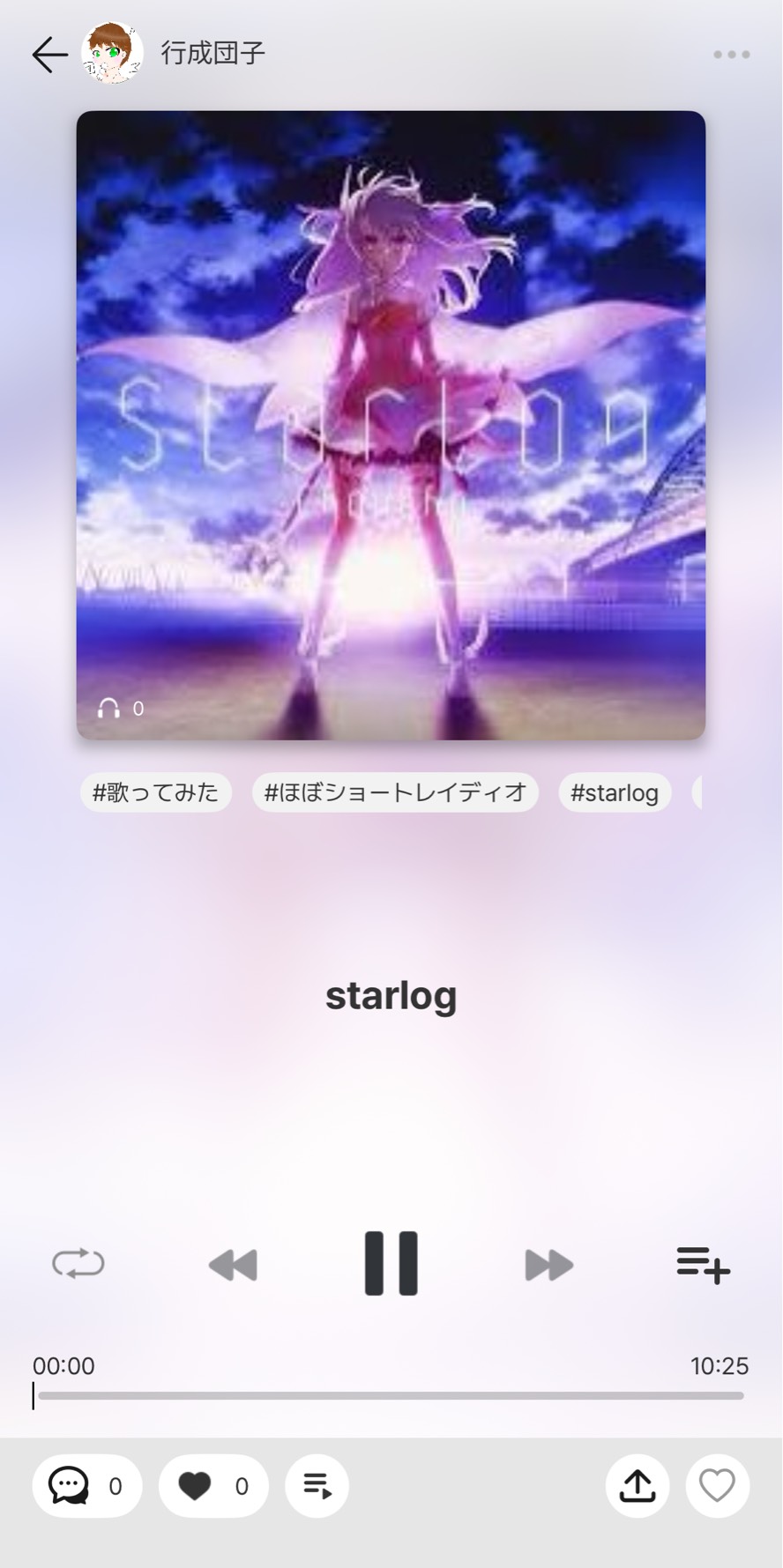Viewport: 783px width, 1568px height.
Task: Select the #歌ってみた tag chip
Action: [x=156, y=792]
